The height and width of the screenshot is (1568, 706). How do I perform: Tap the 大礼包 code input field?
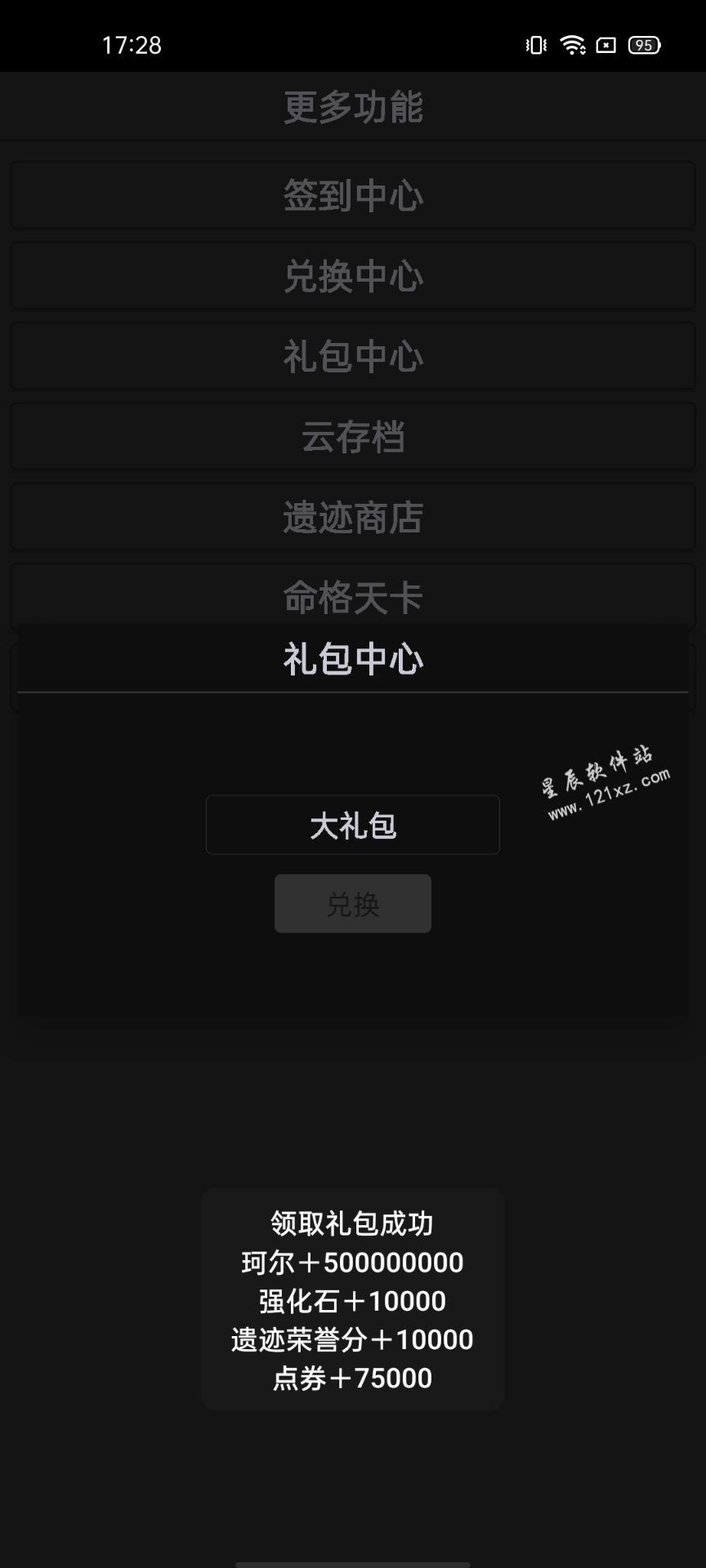click(x=352, y=825)
